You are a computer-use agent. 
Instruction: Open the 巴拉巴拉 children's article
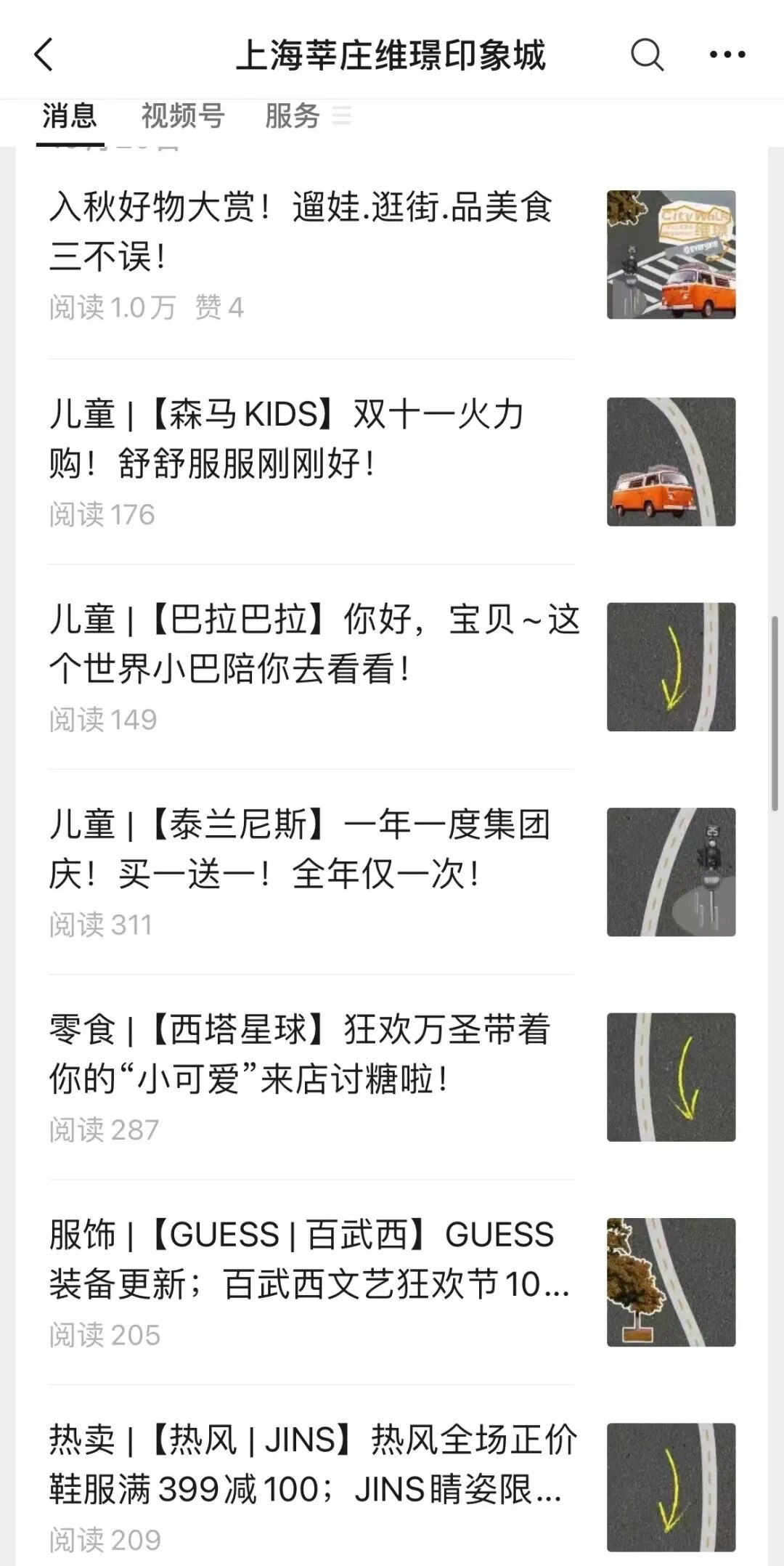coord(314,644)
